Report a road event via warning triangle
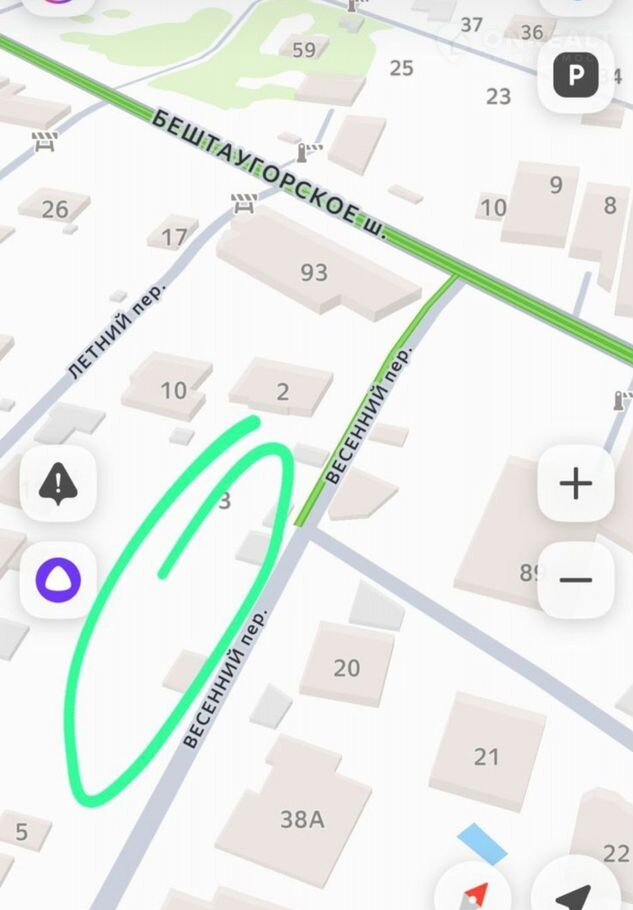 pyautogui.click(x=58, y=485)
